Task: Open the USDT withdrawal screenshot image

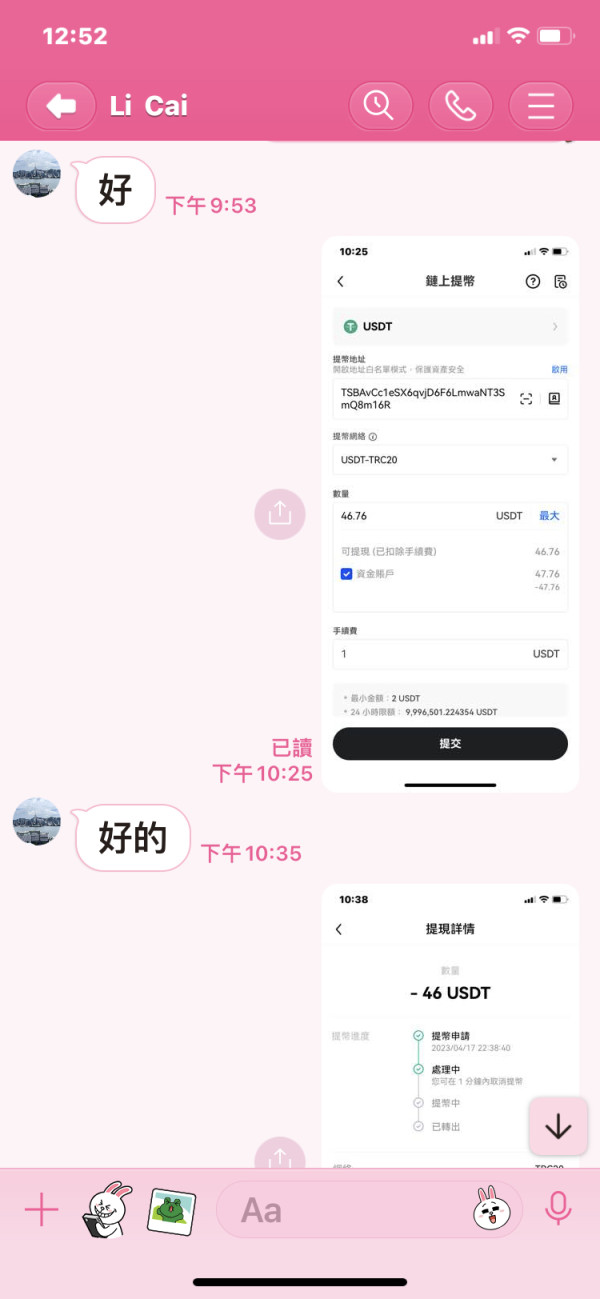Action: coord(450,514)
